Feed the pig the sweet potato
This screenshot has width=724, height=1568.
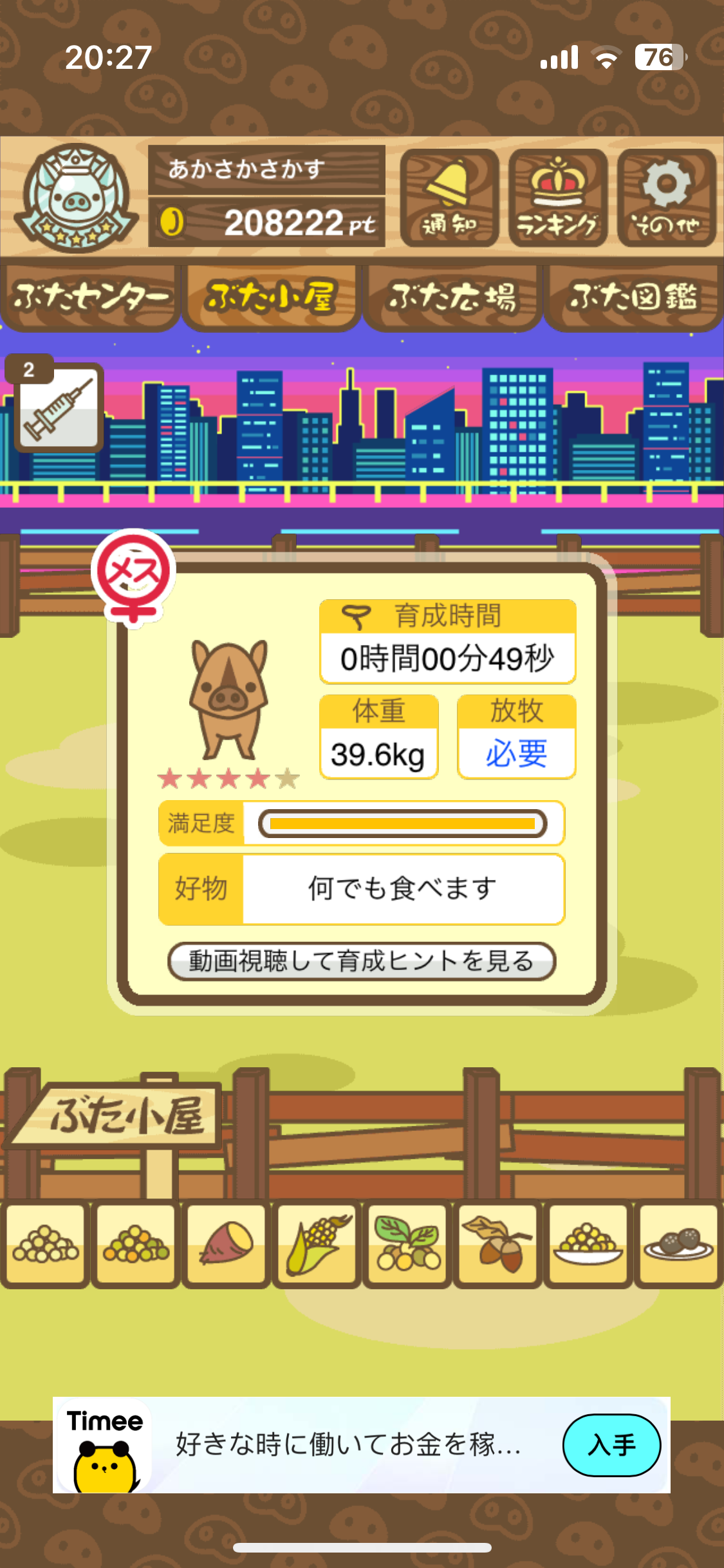pos(226,1244)
